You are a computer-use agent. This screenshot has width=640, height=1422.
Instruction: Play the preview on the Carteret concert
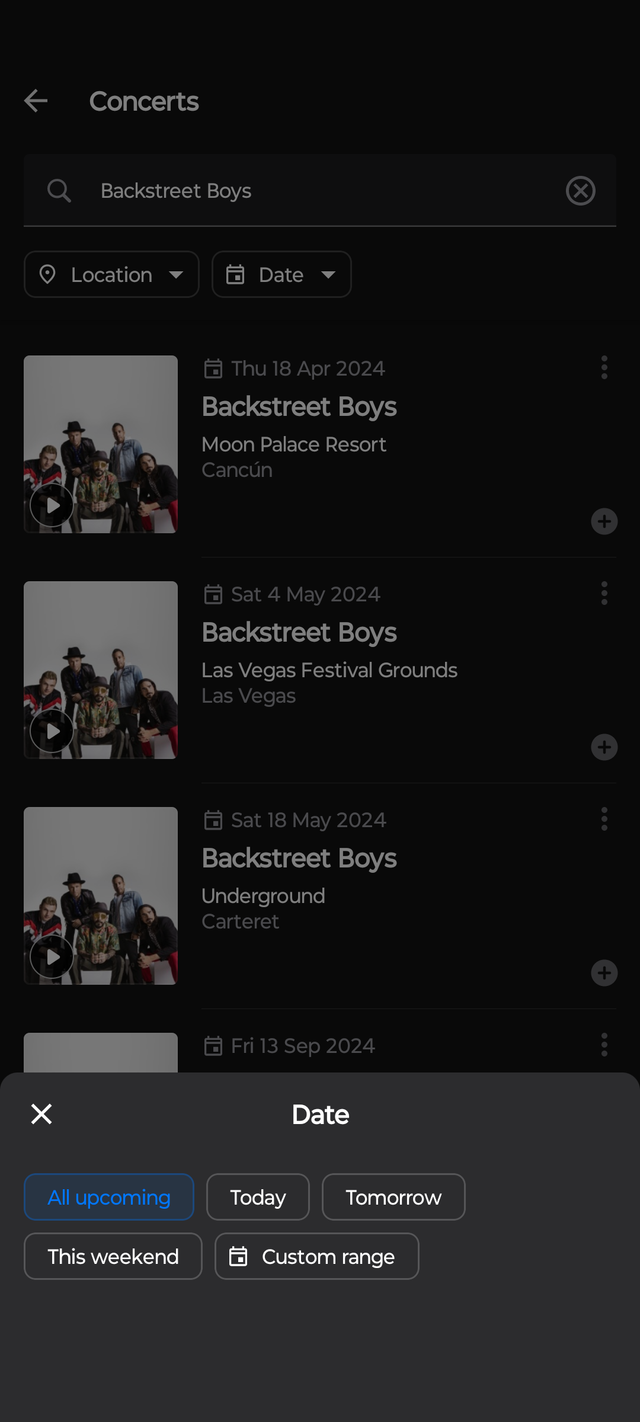click(52, 958)
